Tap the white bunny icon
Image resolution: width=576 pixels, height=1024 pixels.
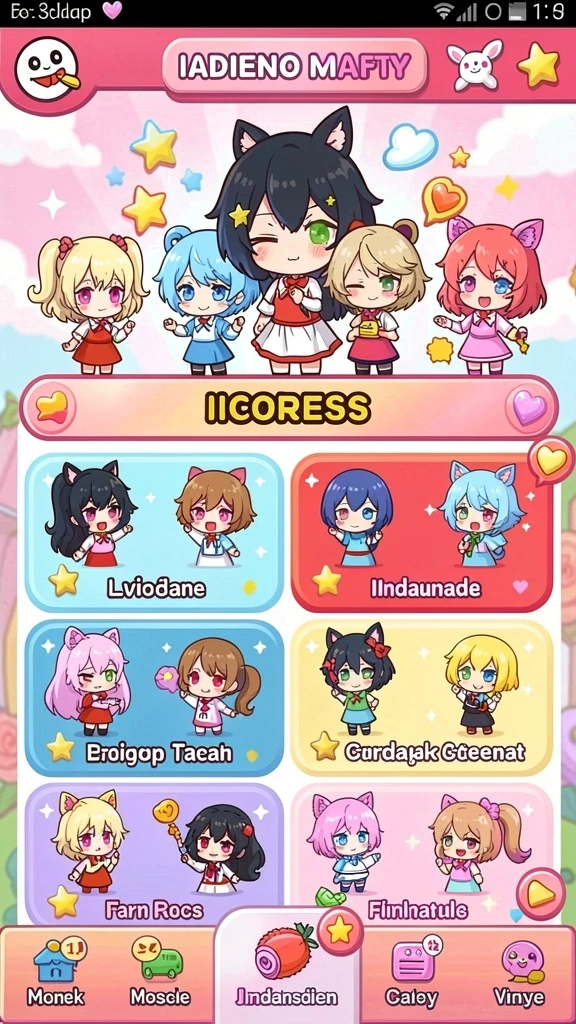[475, 64]
